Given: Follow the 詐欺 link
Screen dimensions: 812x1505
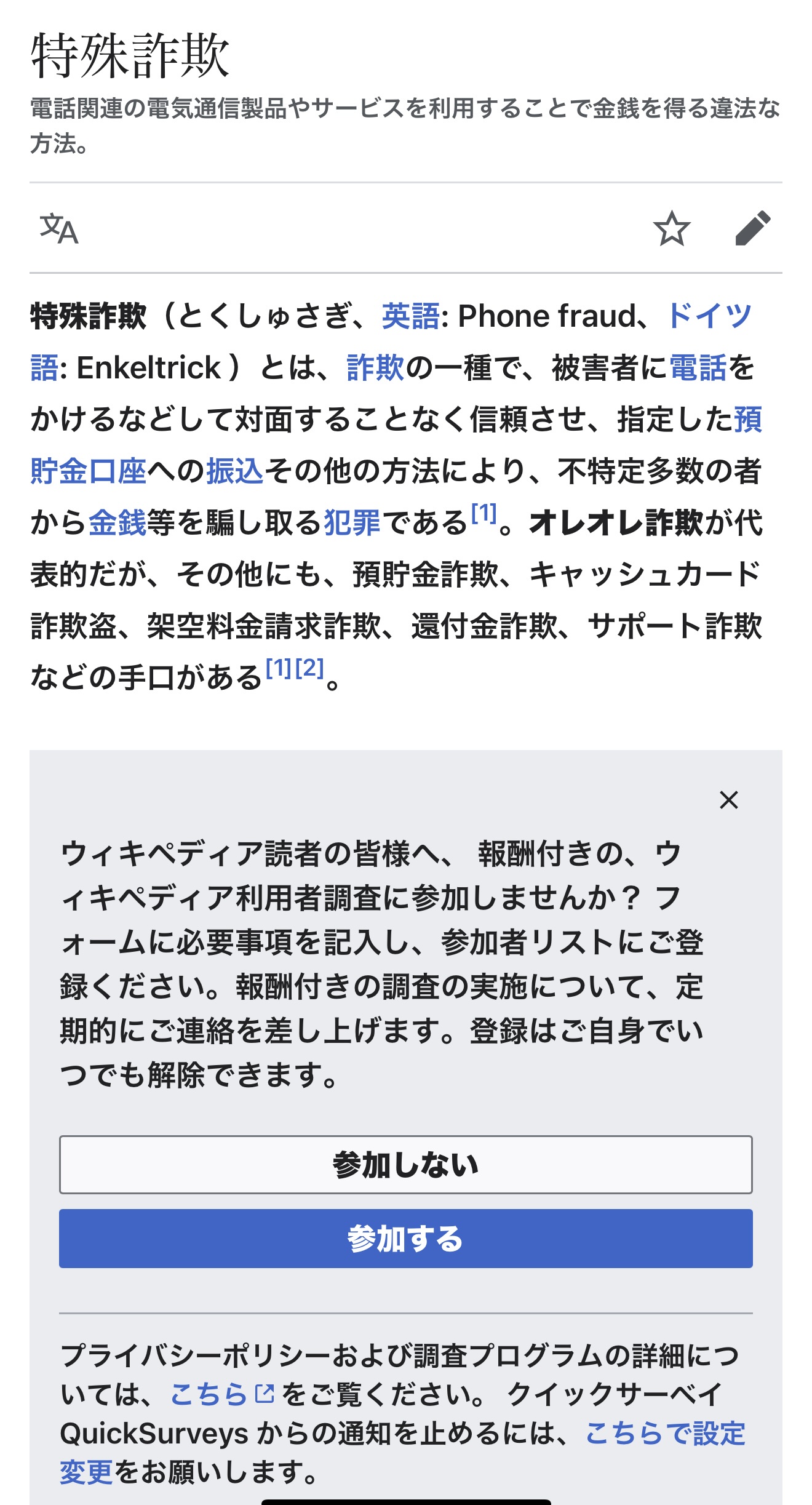Looking at the screenshot, I should pos(375,368).
